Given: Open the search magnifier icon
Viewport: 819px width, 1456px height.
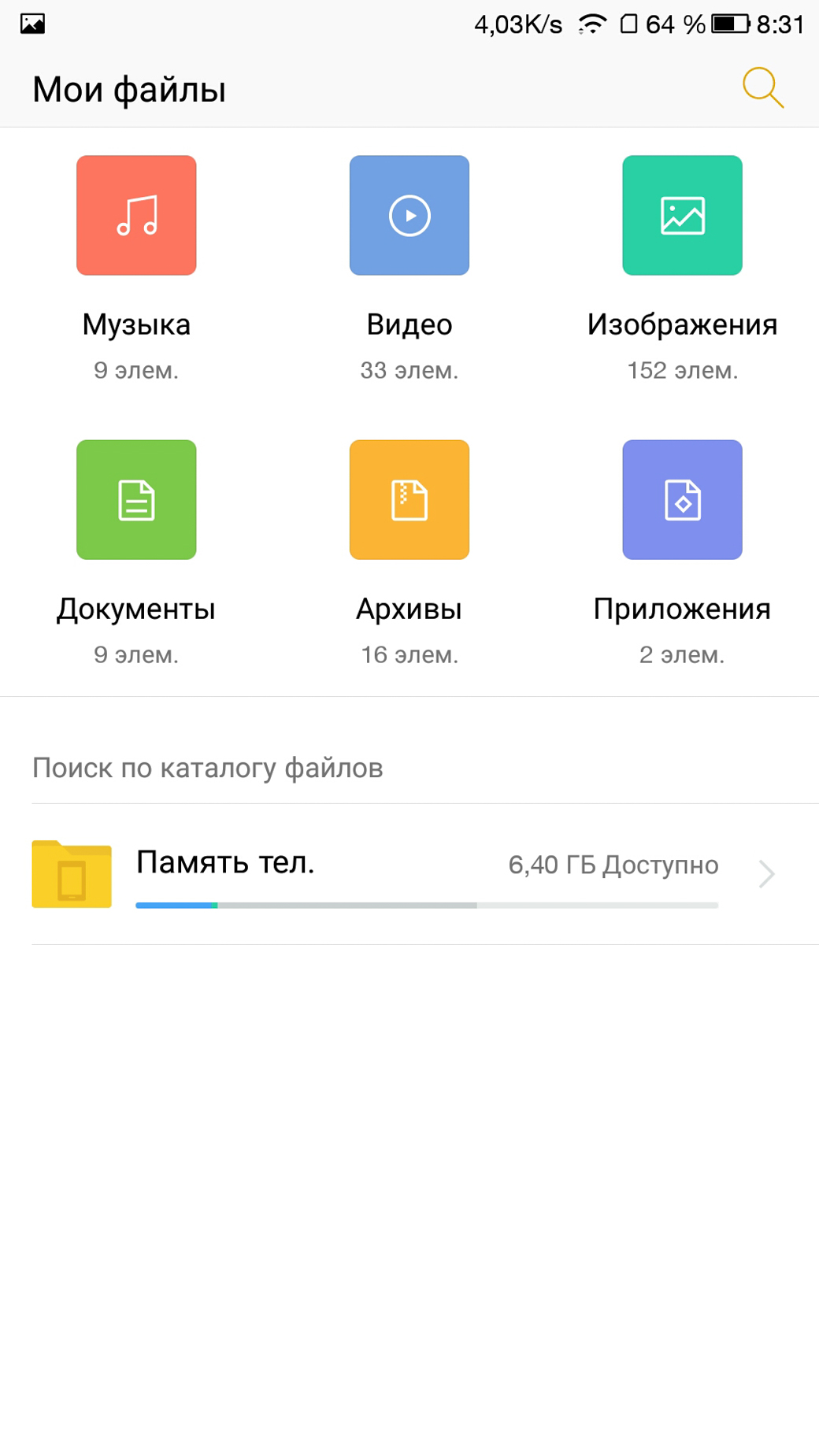Looking at the screenshot, I should click(762, 87).
